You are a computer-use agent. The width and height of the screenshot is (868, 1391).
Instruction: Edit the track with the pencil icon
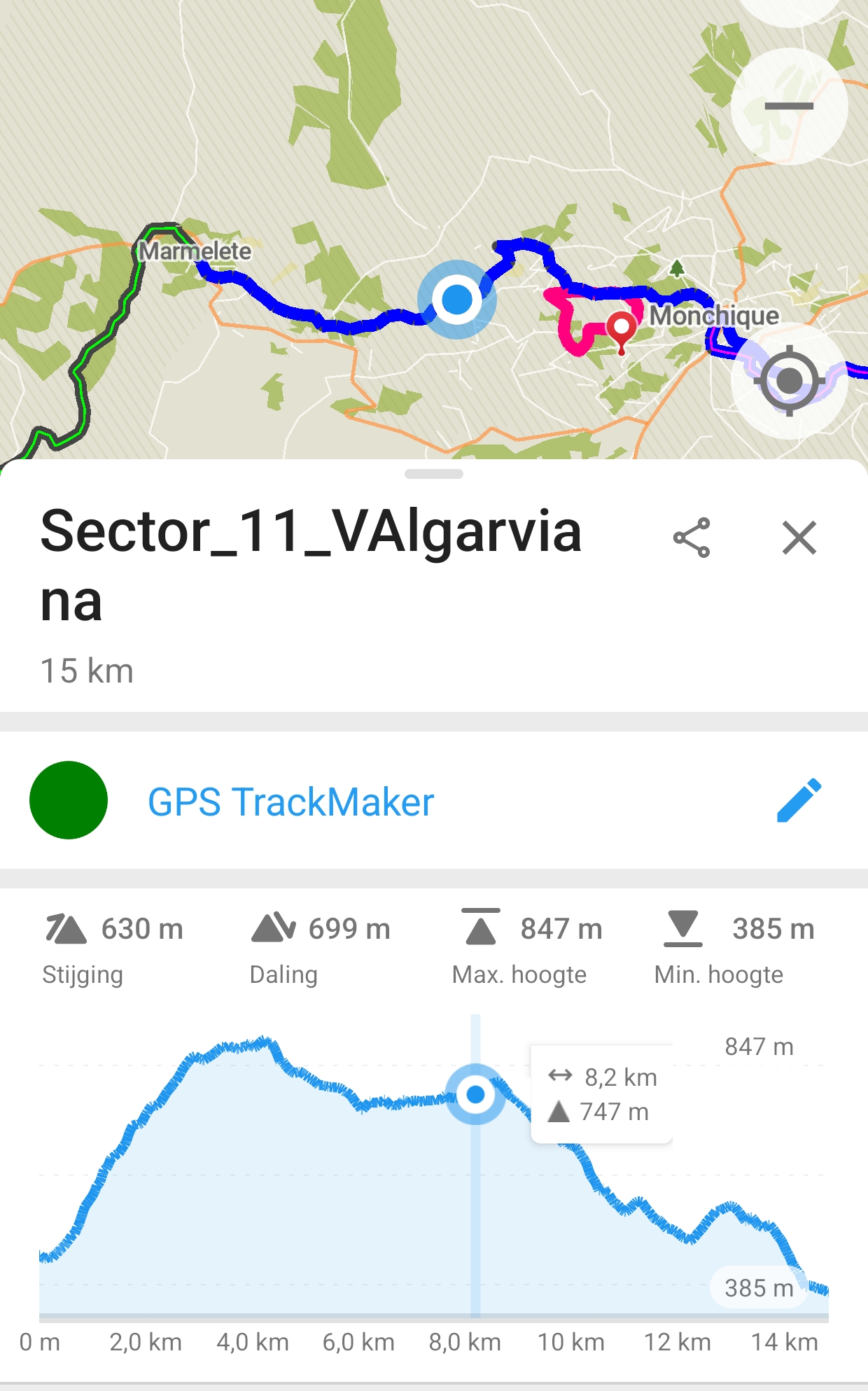coord(799,800)
